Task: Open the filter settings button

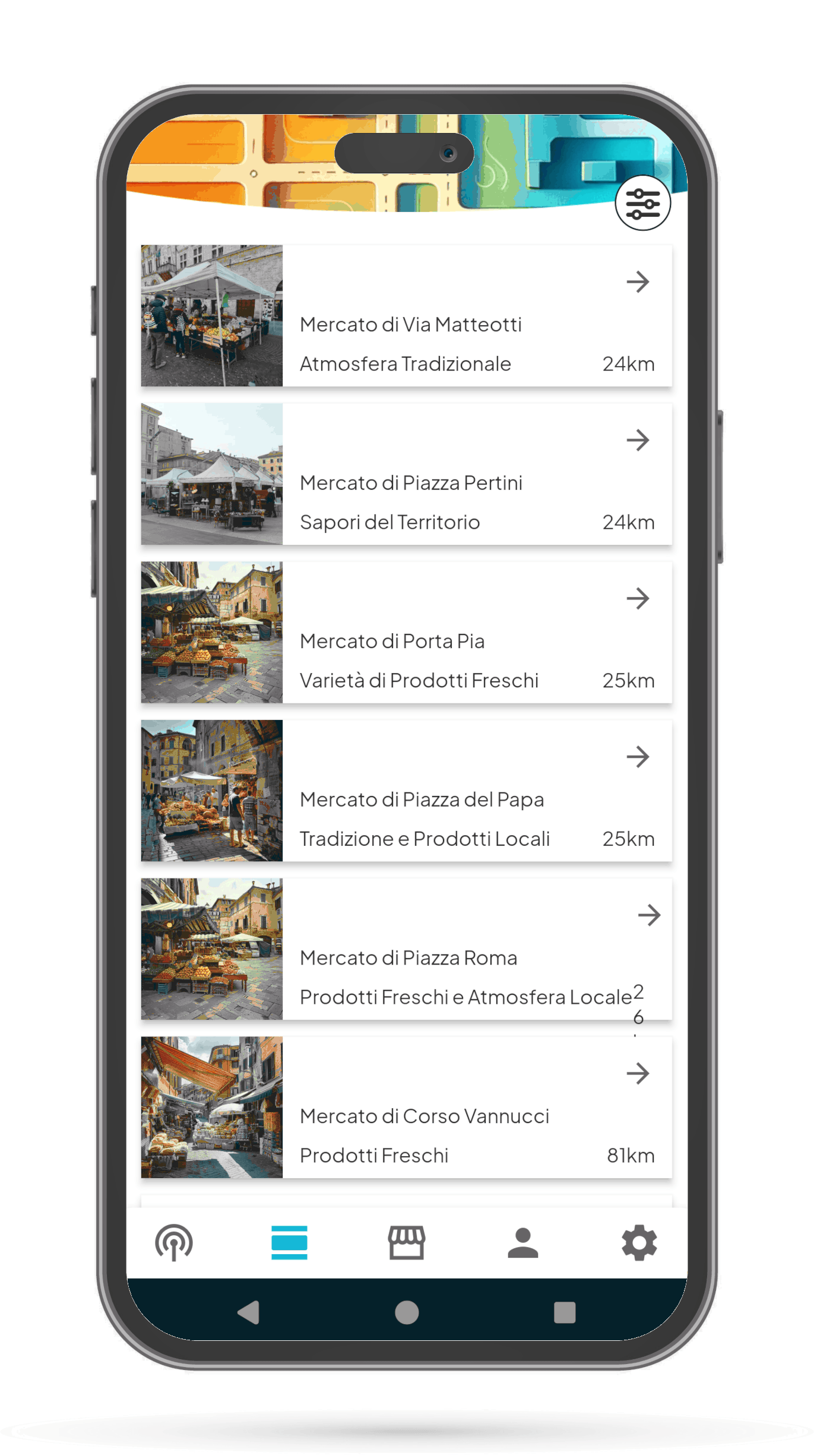Action: (x=642, y=203)
